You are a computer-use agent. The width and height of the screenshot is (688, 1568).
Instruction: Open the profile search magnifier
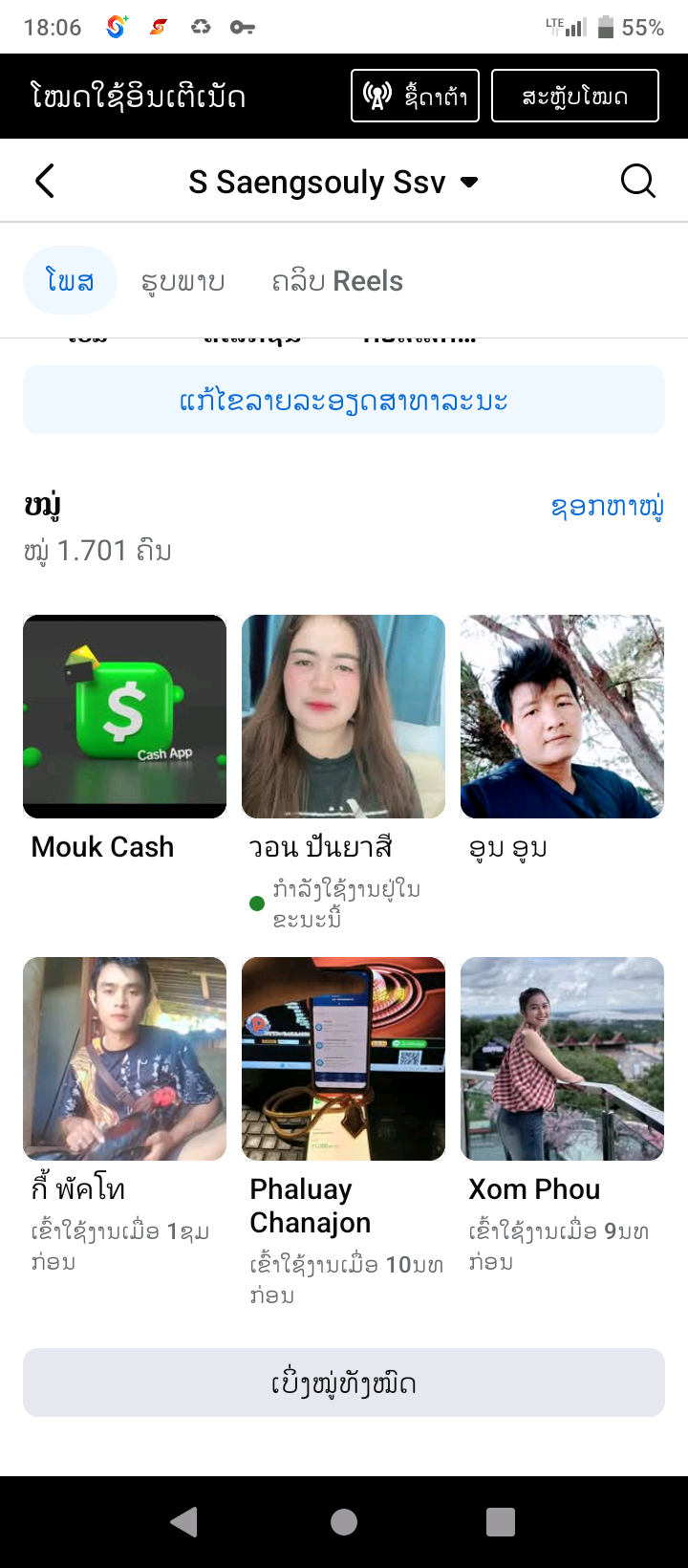[x=637, y=181]
